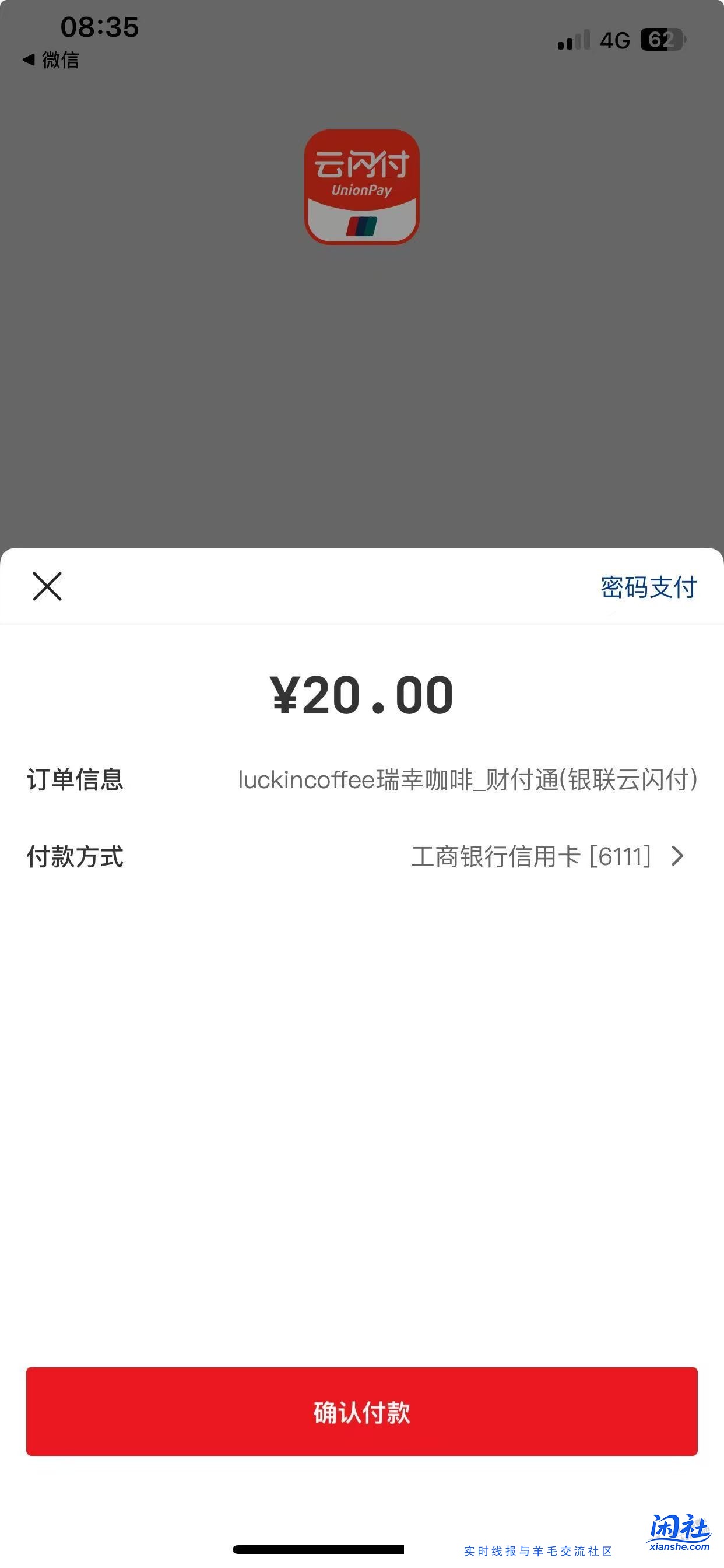Tap the luckincoffee 瑞幸咖啡 order description text
This screenshot has height=1568, width=724.
469,782
